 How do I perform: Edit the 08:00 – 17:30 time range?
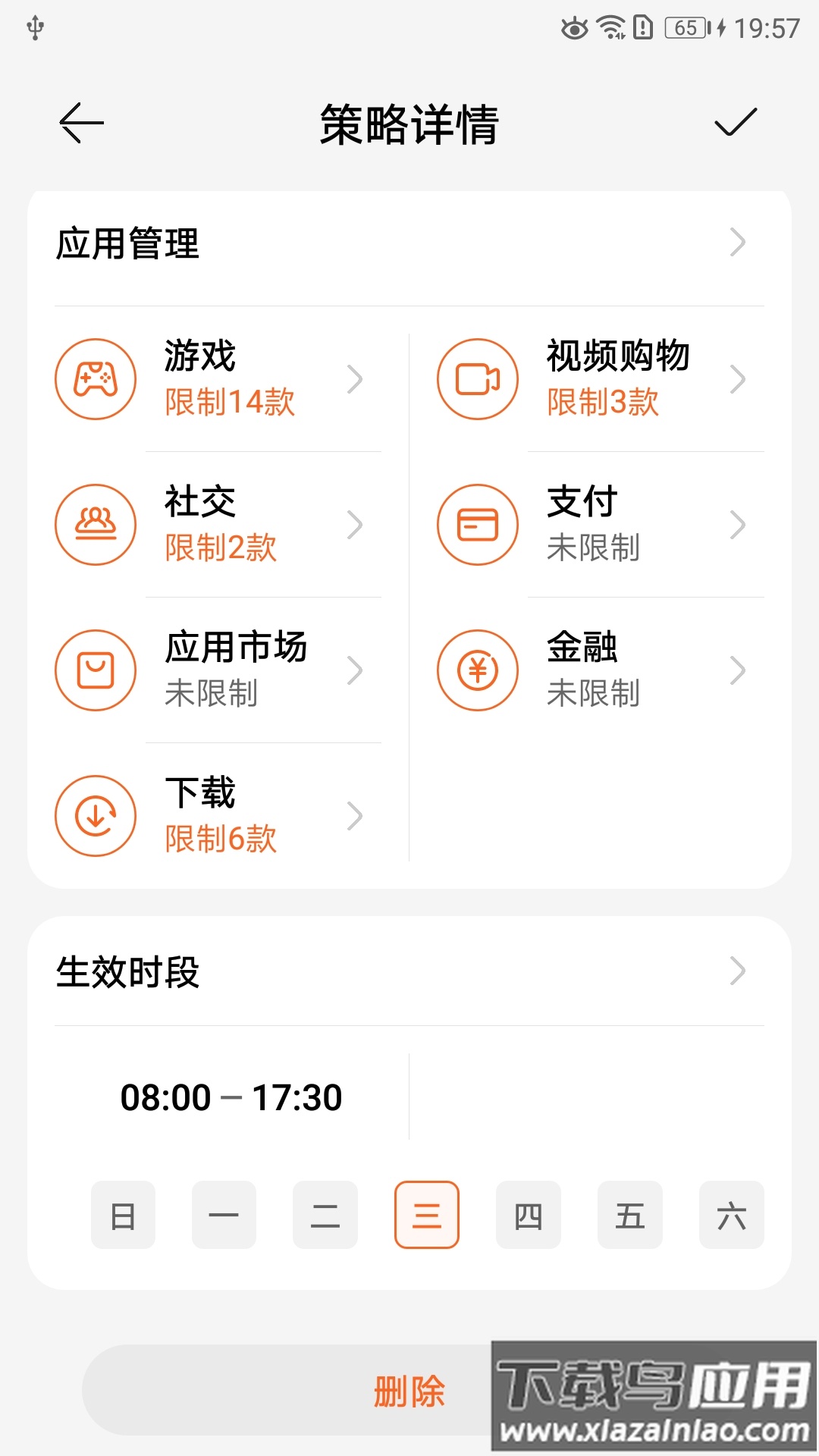coord(231,1096)
